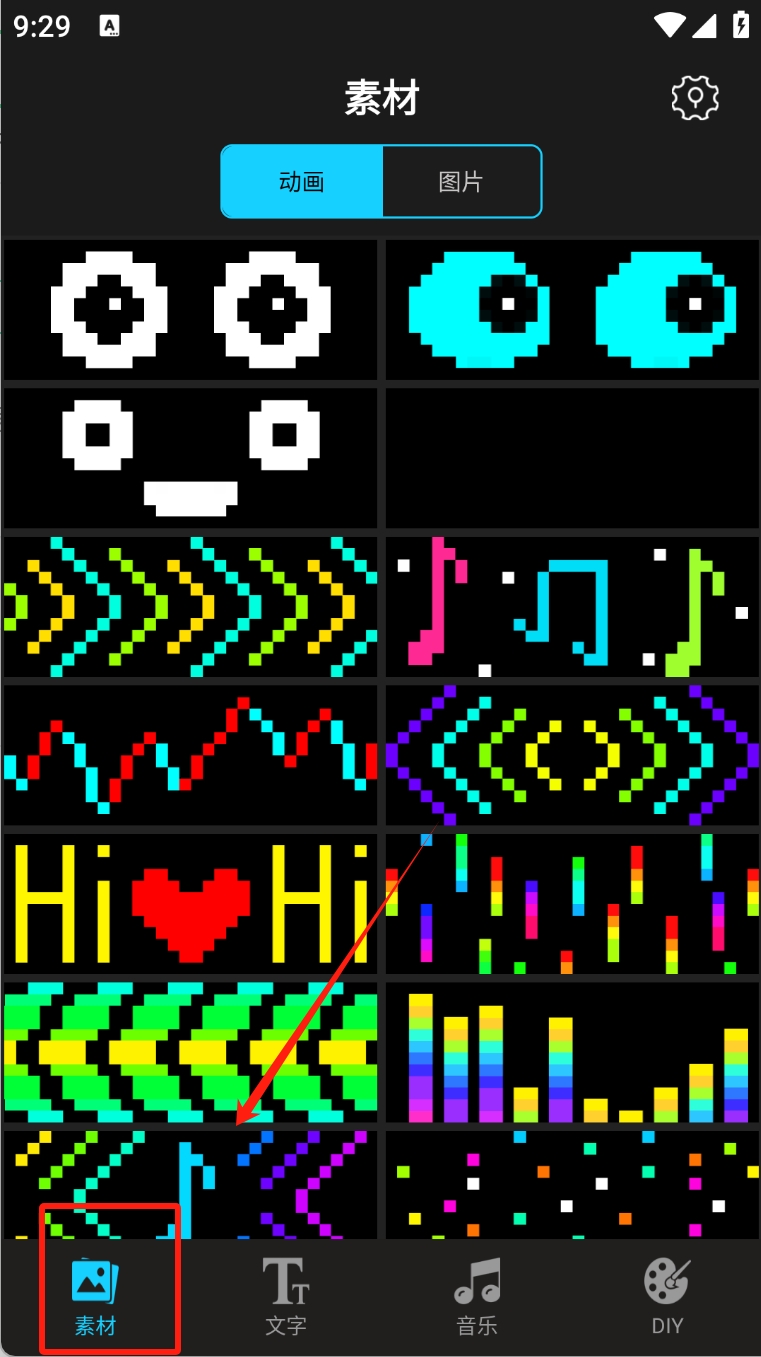The width and height of the screenshot is (761, 1357).
Task: Select the cyan eyes animation
Action: [572, 309]
